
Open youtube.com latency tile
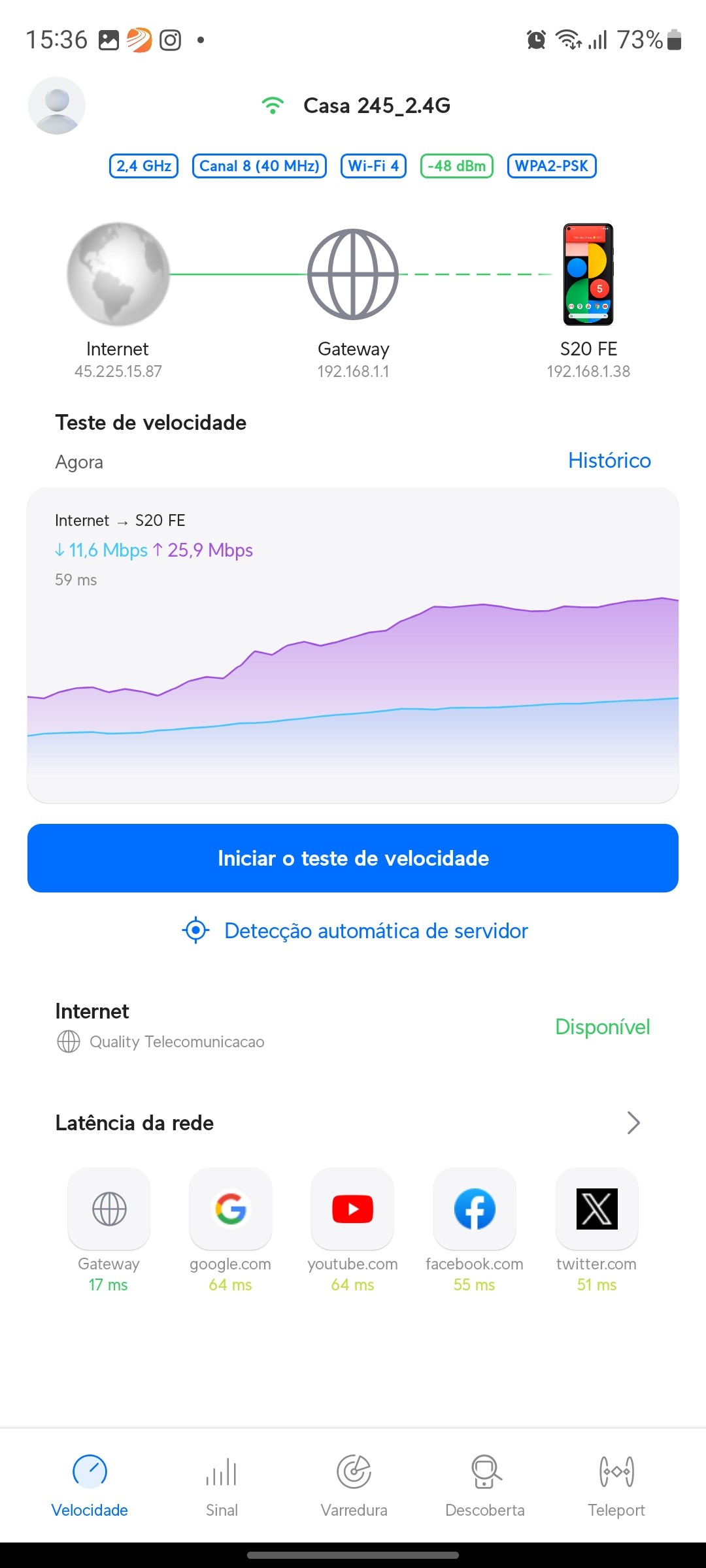coord(352,1209)
